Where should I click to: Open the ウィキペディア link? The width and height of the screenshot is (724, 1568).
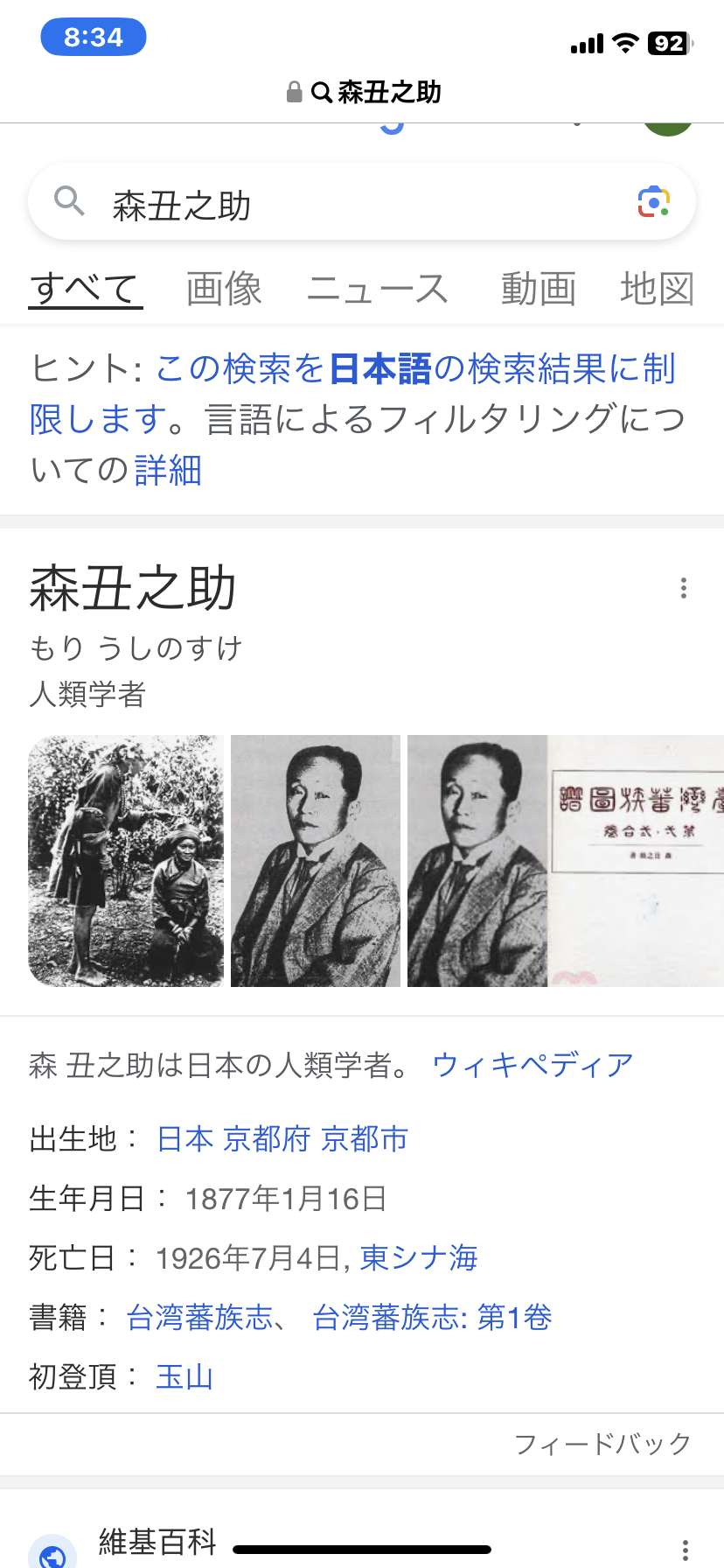533,1065
